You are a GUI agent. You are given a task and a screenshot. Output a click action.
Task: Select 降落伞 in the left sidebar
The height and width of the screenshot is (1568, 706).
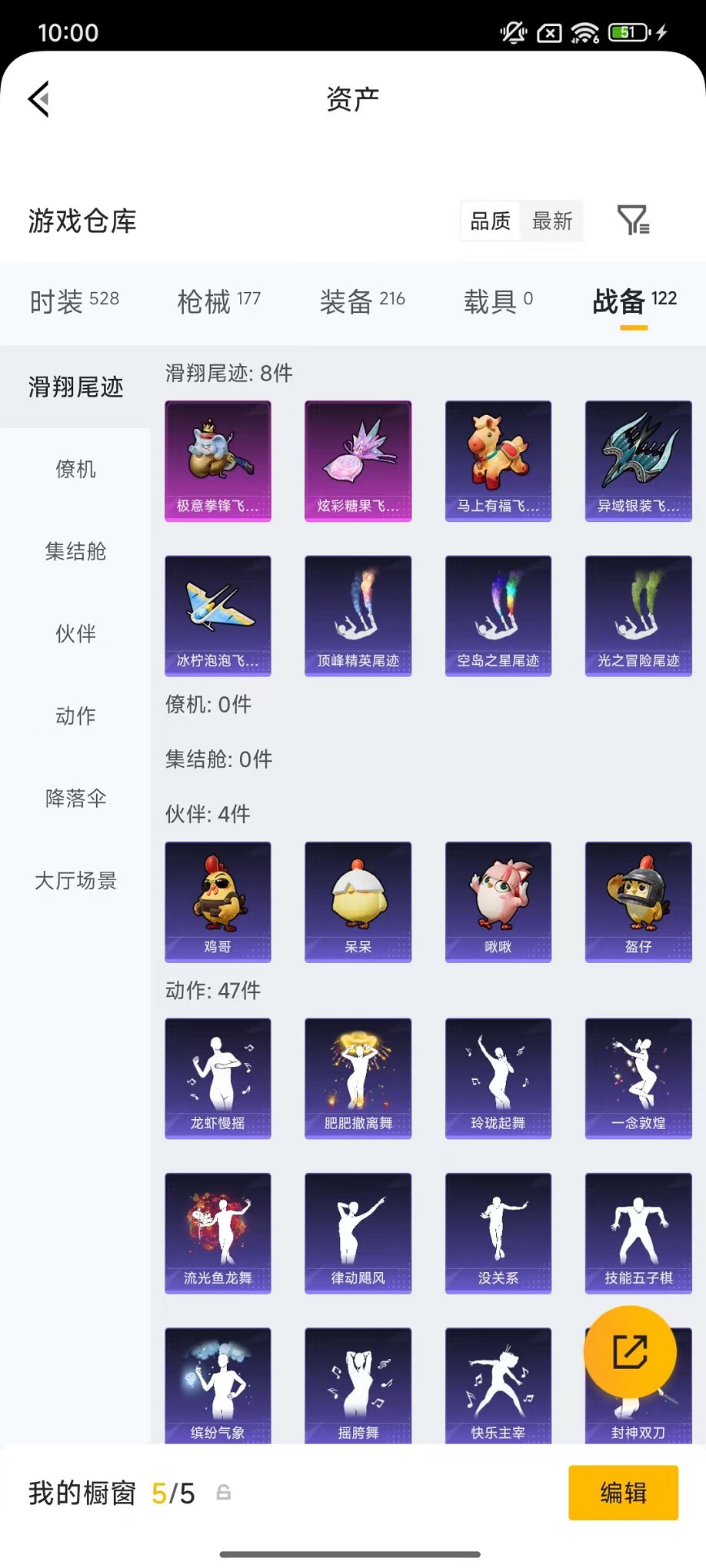click(75, 799)
